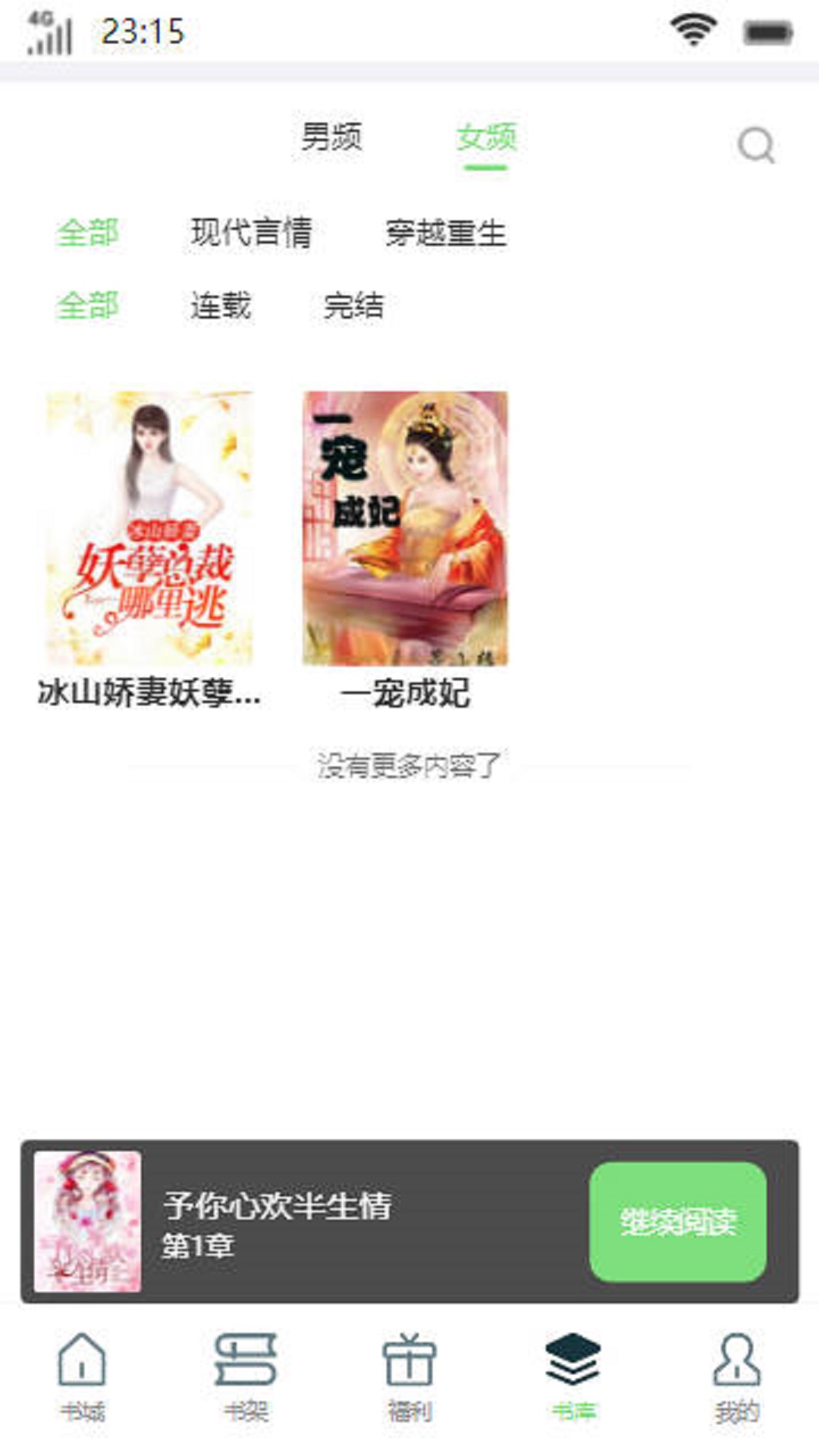Open the book 一宠成妃
This screenshot has height=1456, width=819.
click(x=405, y=529)
